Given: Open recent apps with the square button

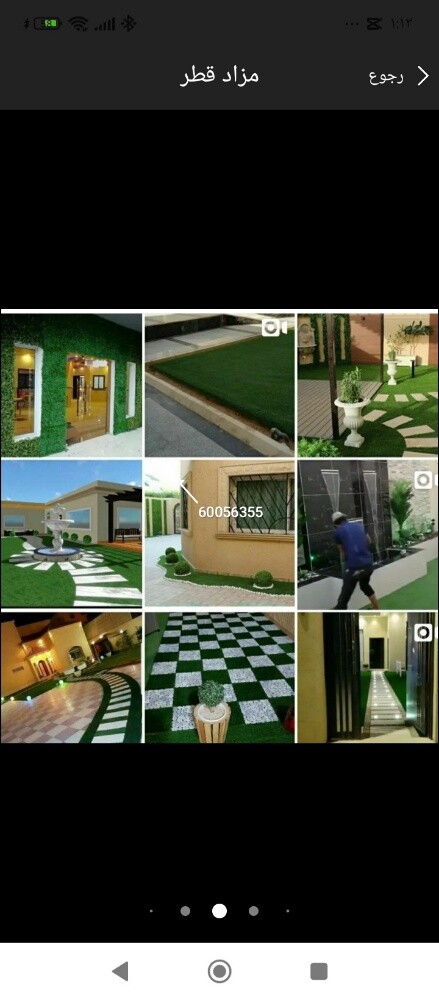Looking at the screenshot, I should pyautogui.click(x=319, y=971).
